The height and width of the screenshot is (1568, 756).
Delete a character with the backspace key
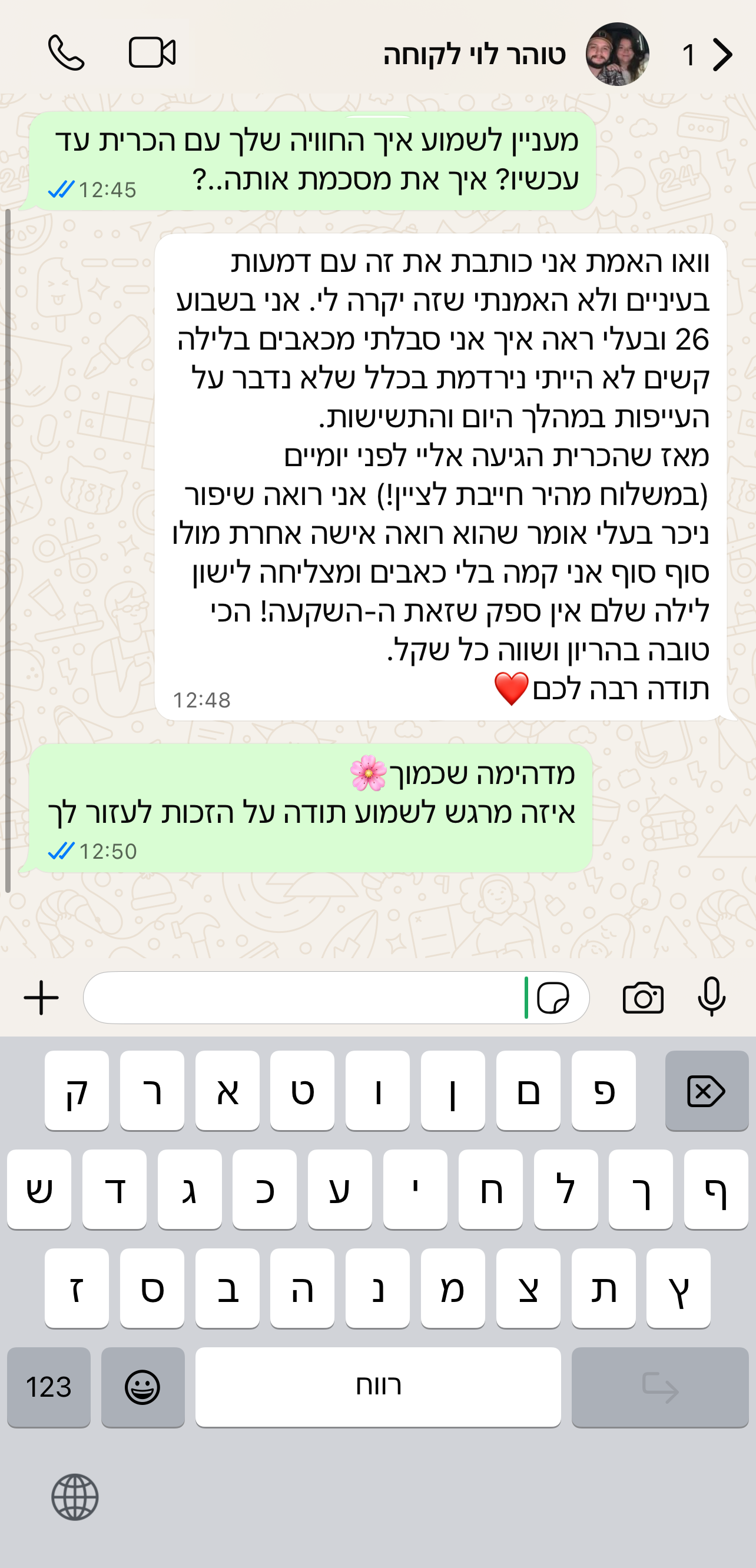(x=706, y=1091)
